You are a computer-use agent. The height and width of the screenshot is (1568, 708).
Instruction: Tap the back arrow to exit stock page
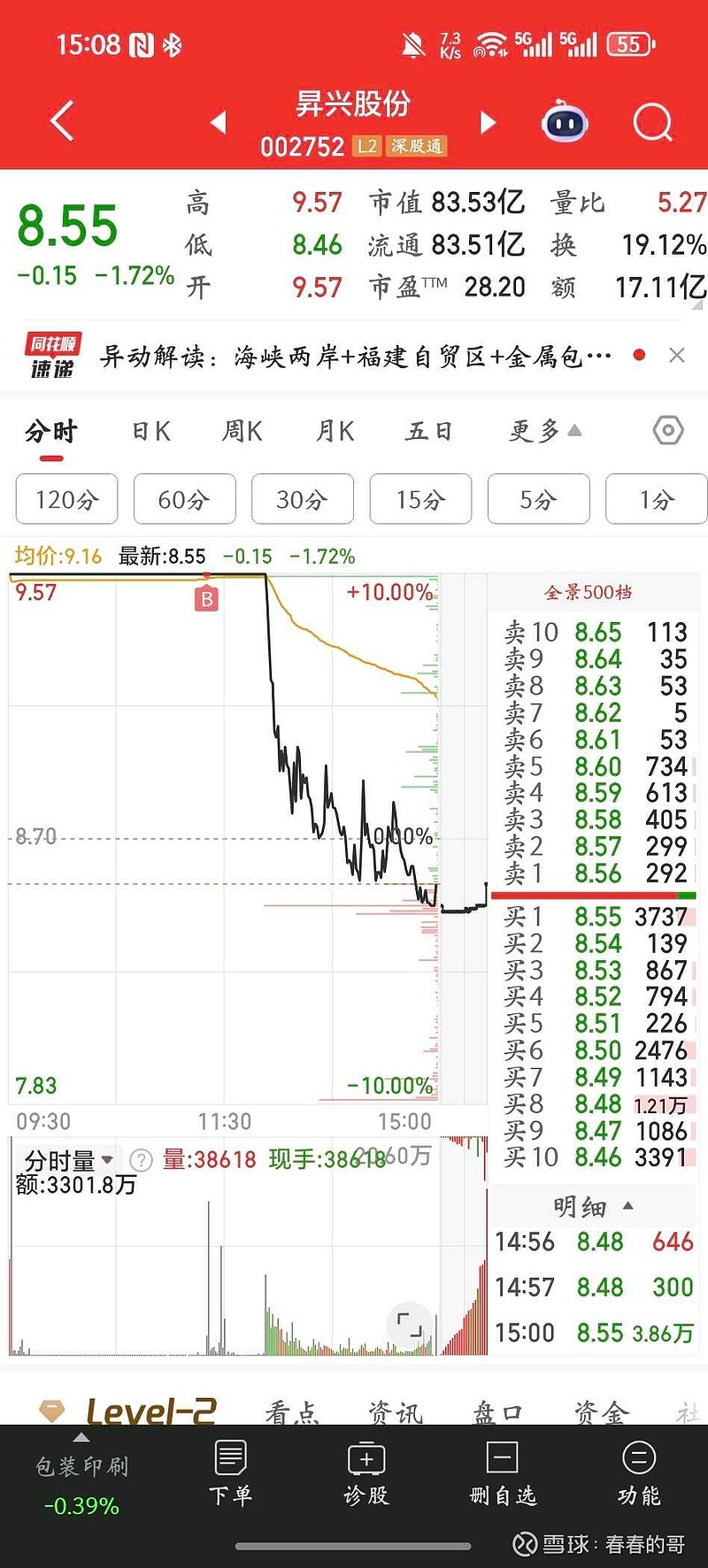pos(60,122)
